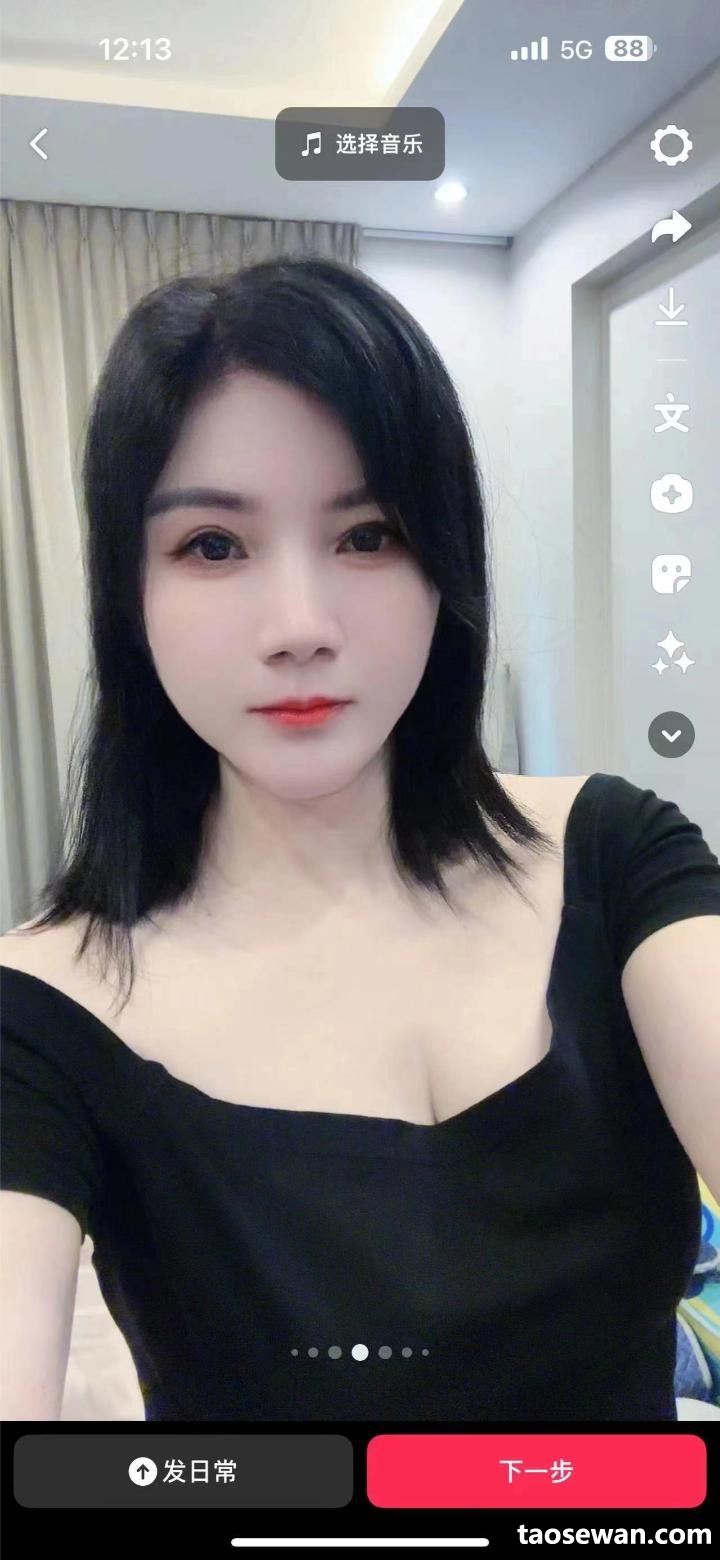Image resolution: width=720 pixels, height=1560 pixels.
Task: Open the settings gear icon
Action: click(x=671, y=146)
